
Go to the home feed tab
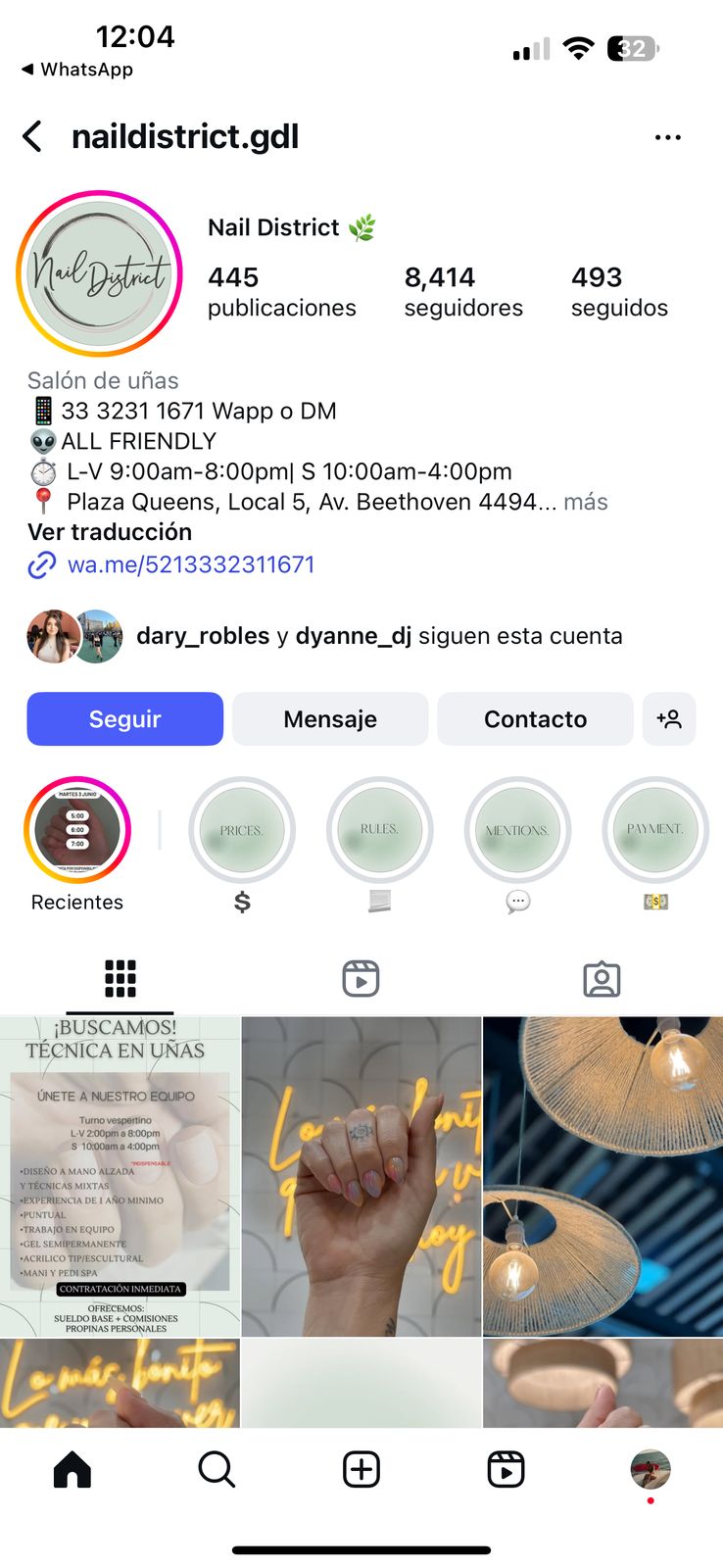(x=72, y=1469)
